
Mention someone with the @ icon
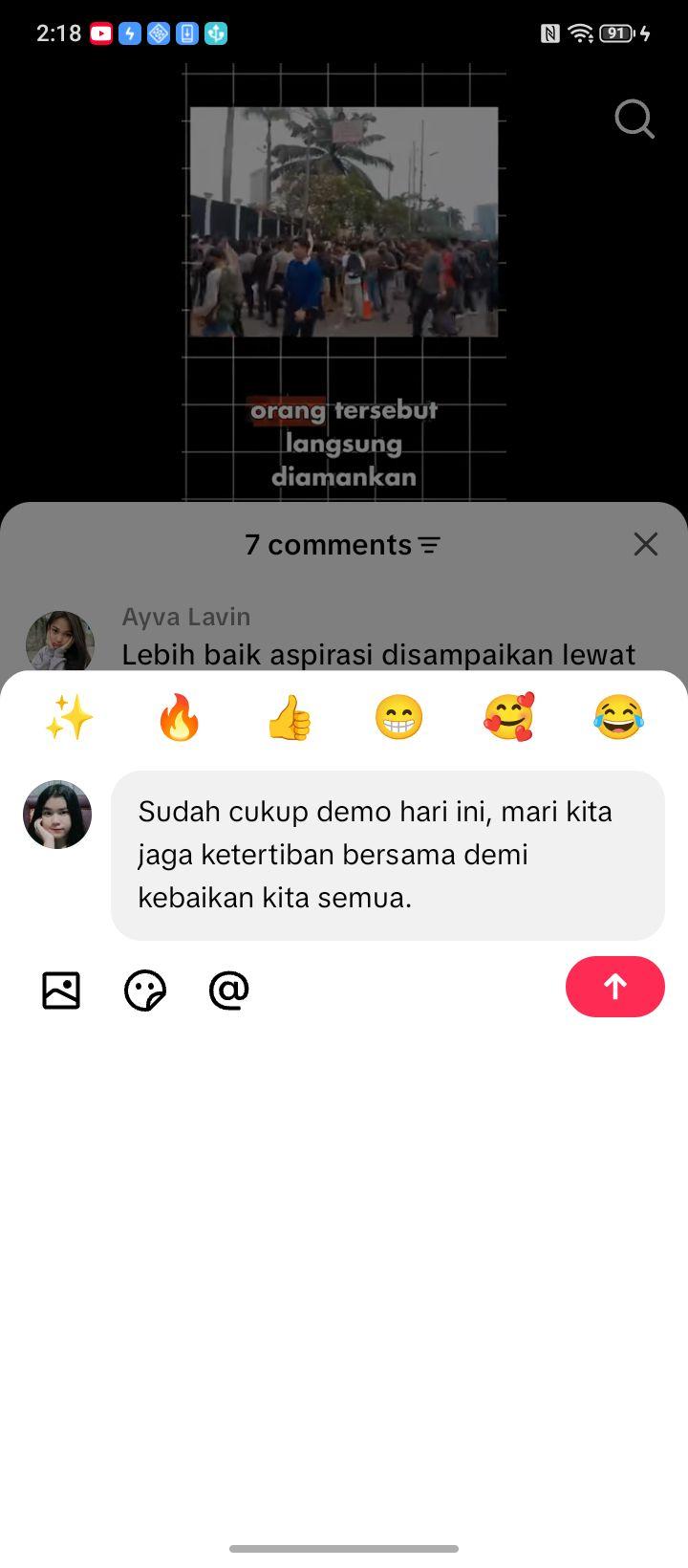[x=229, y=991]
